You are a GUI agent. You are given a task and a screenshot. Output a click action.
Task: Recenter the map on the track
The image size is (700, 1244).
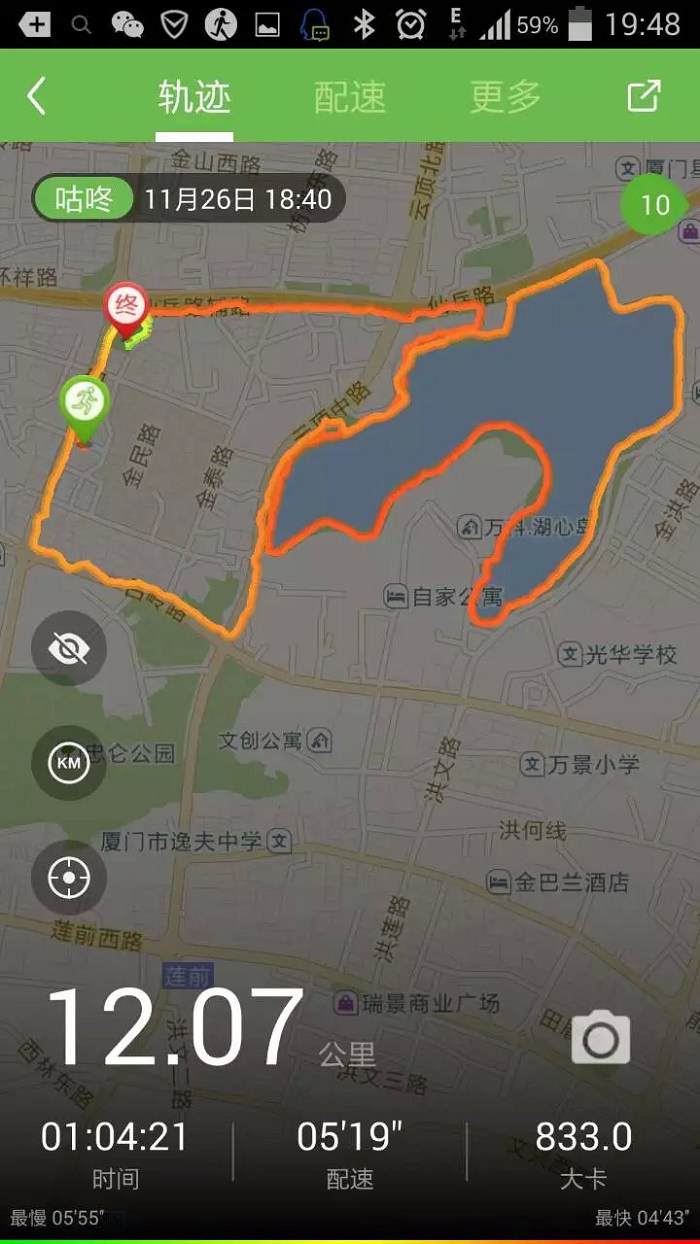tap(69, 878)
